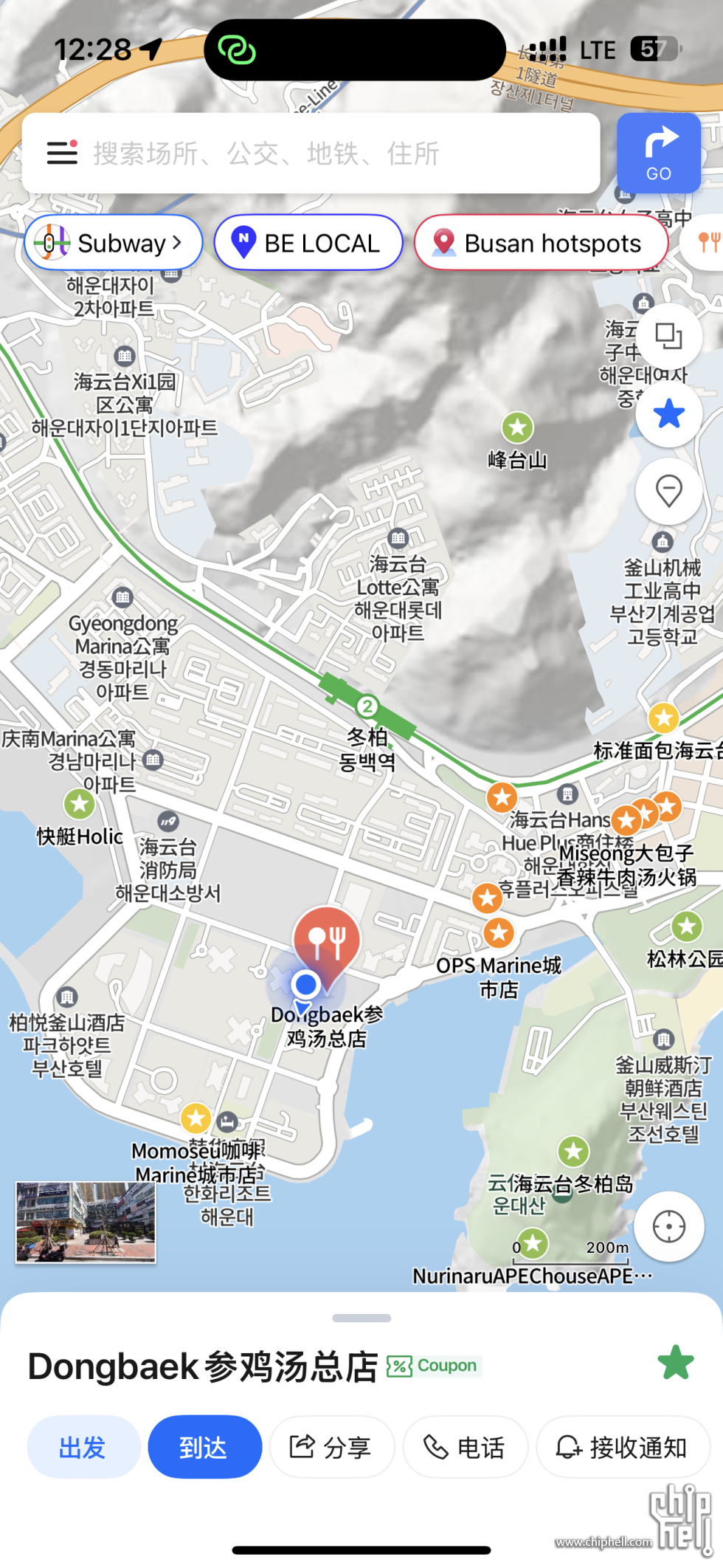Screen dimensions: 723x1568
Task: Expand the place details sheet handle
Action: (361, 1318)
